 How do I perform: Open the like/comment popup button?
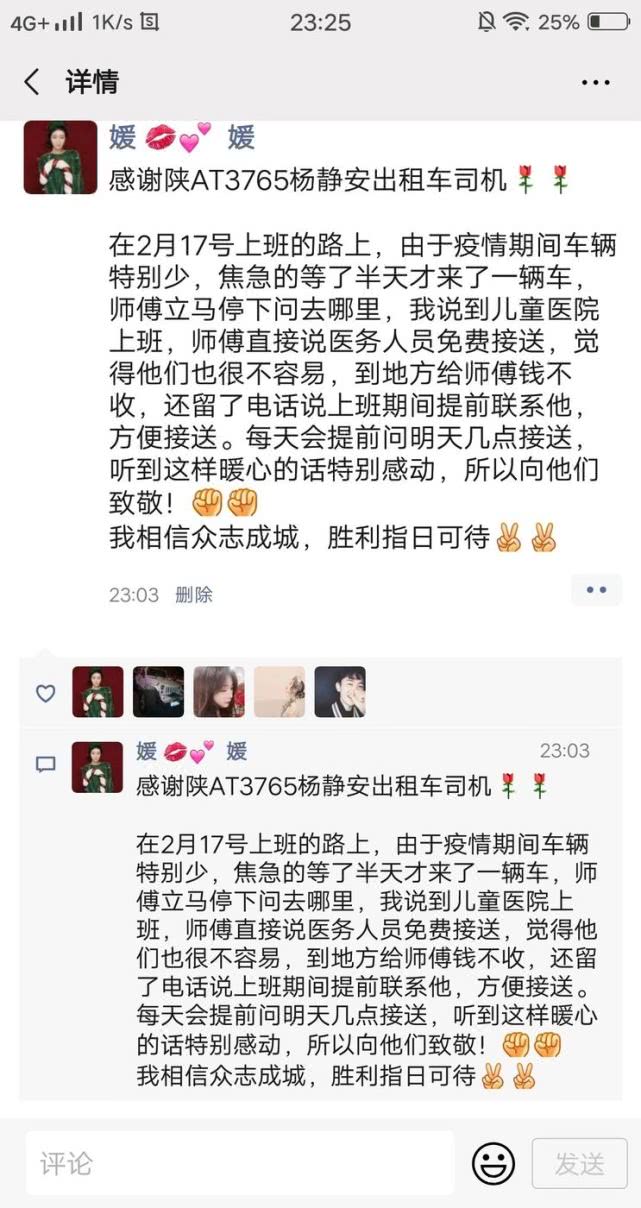click(x=596, y=590)
